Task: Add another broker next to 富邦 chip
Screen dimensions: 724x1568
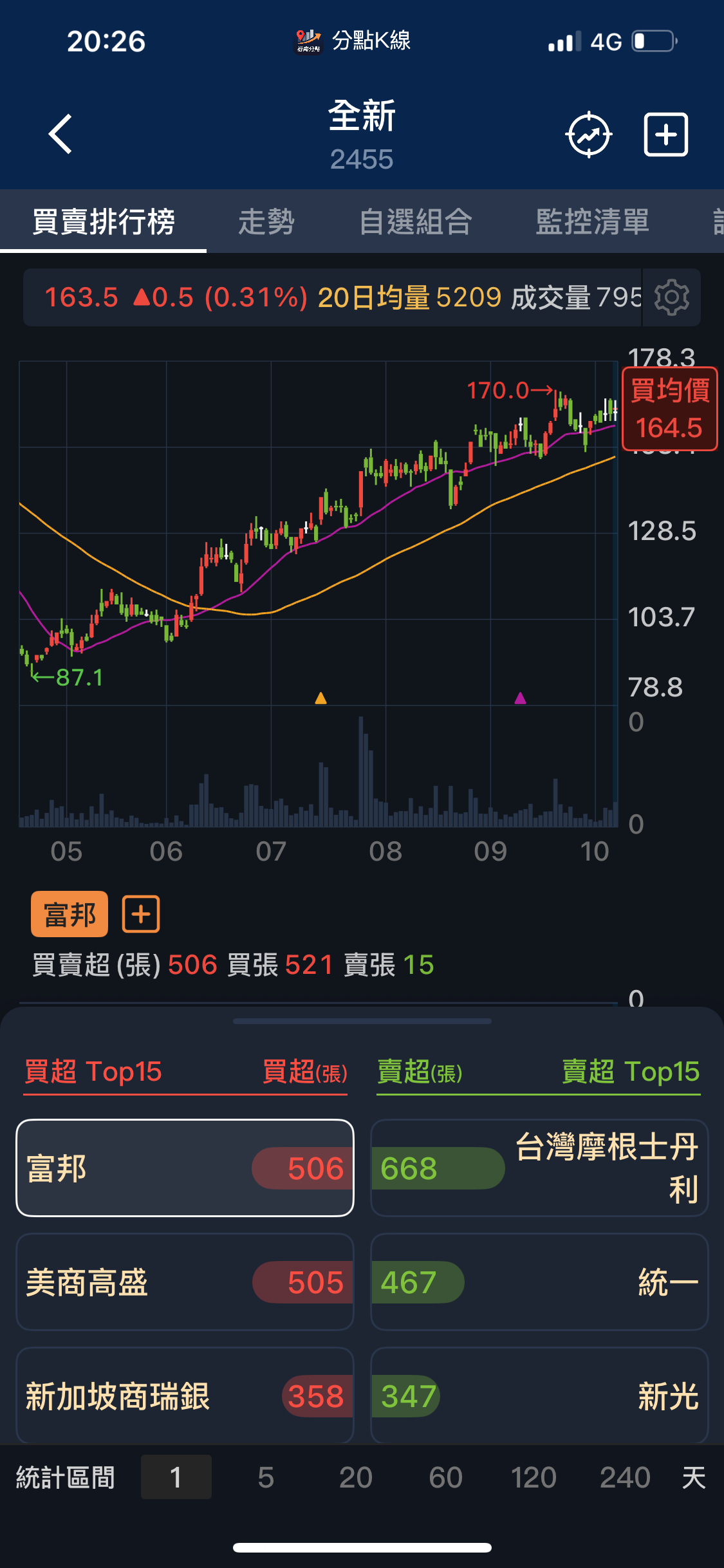Action: [141, 914]
